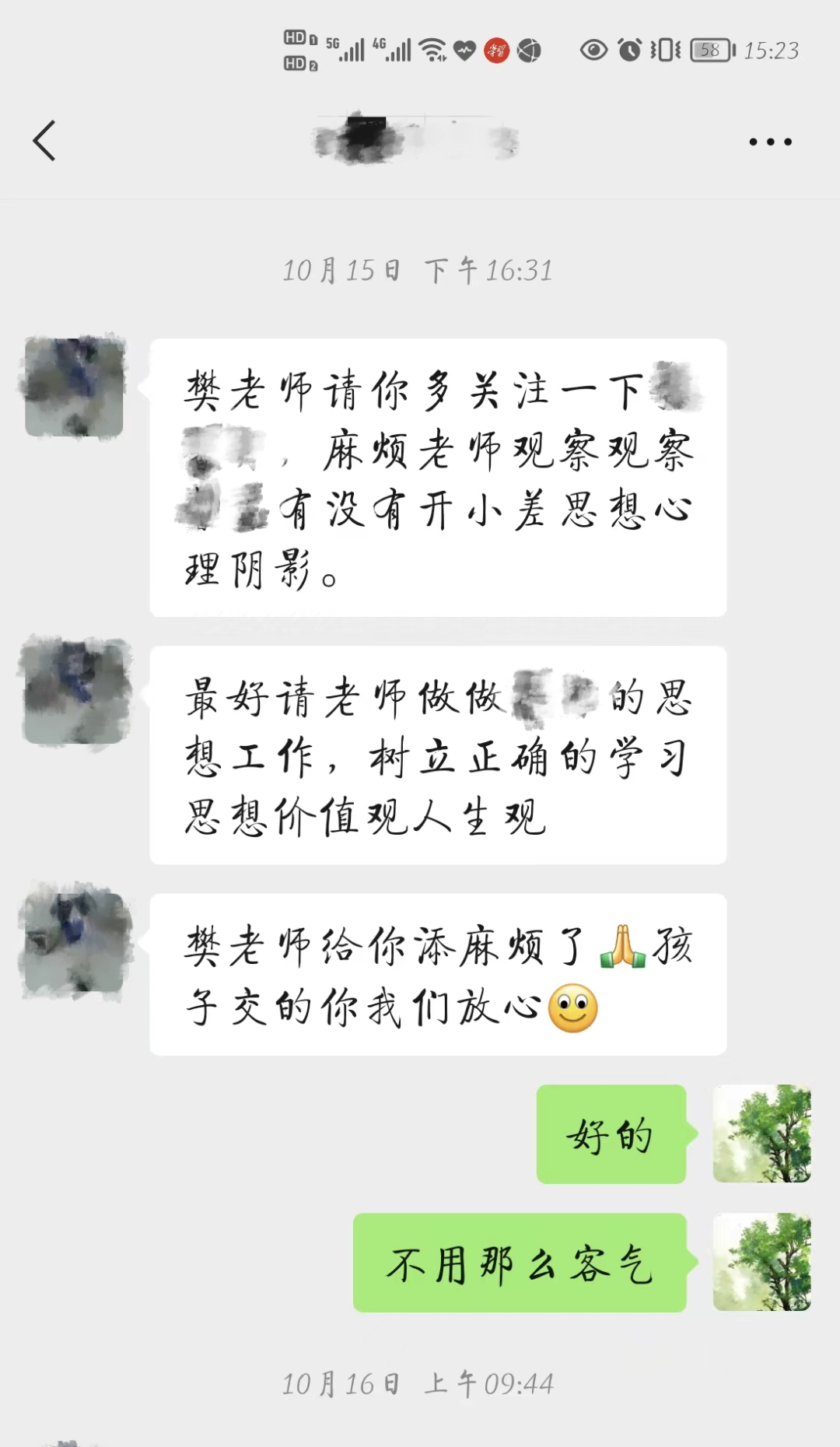The image size is (840, 1447).
Task: Tap the tree avatar beside '好的'
Action: point(761,1133)
